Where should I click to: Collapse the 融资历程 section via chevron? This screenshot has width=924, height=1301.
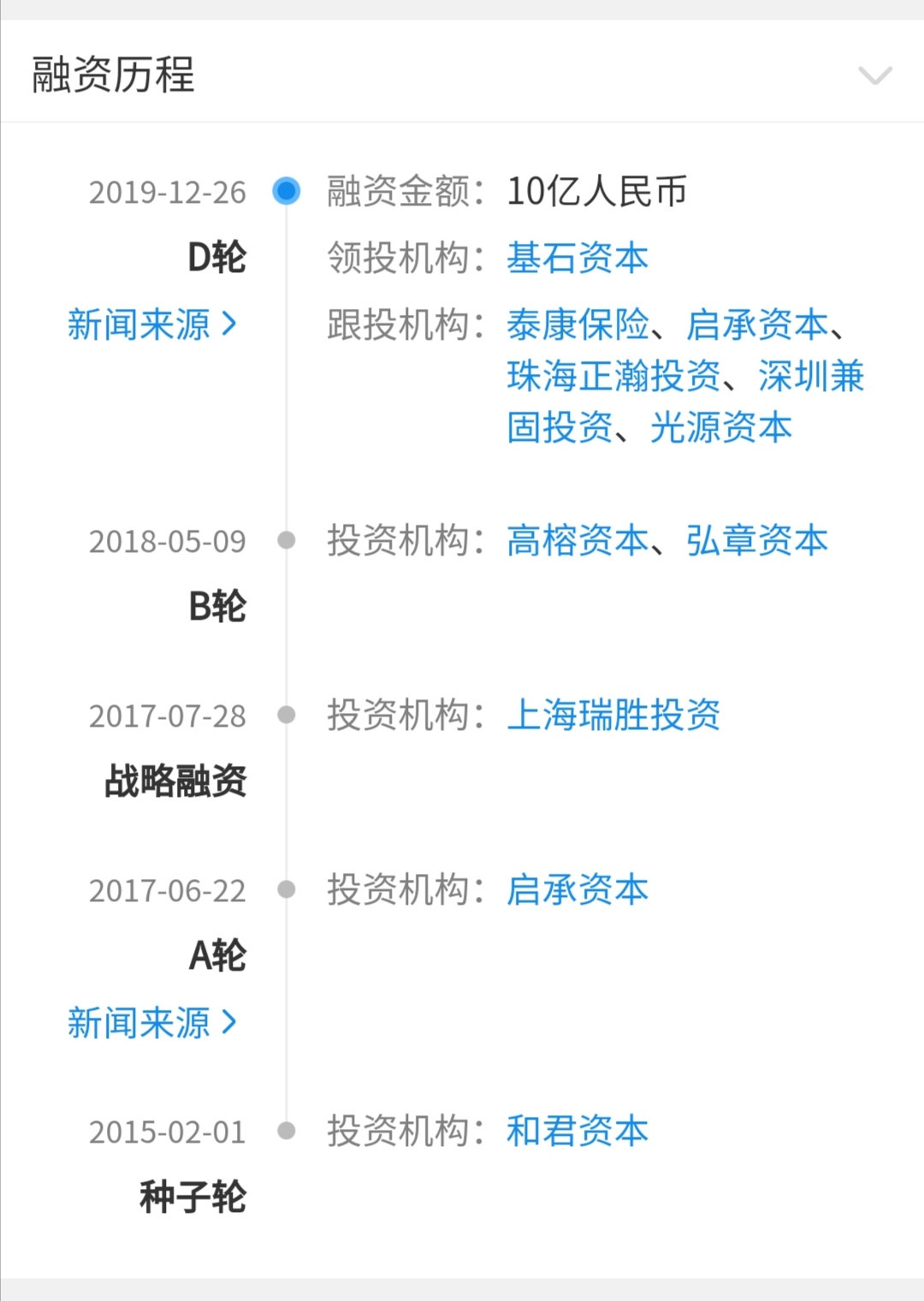point(874,77)
